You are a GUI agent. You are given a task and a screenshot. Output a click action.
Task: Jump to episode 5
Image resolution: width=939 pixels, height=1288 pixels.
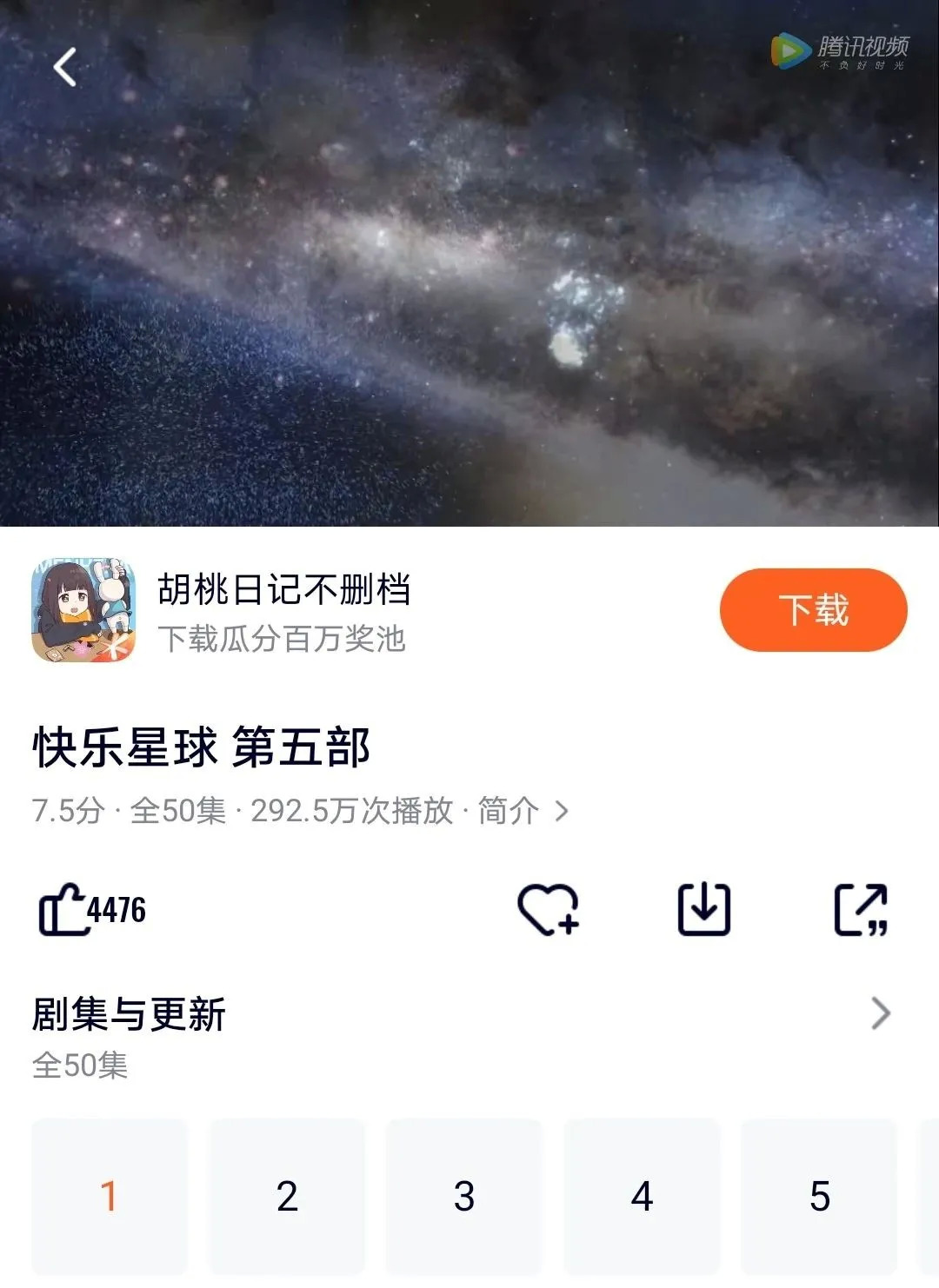[819, 1196]
